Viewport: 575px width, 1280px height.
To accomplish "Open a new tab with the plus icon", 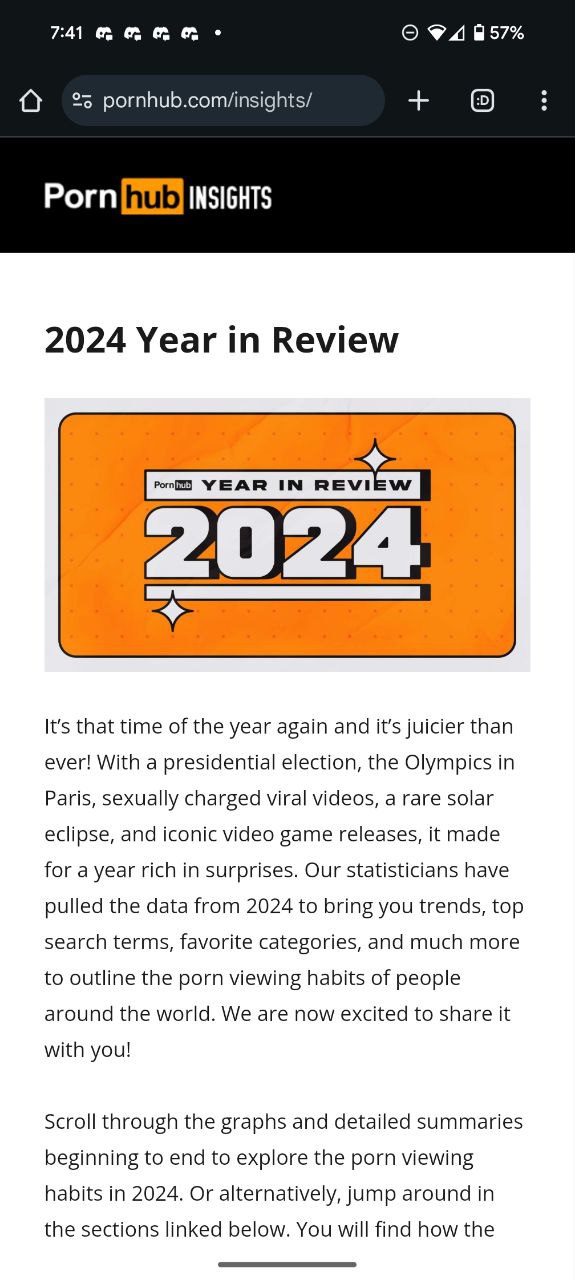I will click(419, 100).
